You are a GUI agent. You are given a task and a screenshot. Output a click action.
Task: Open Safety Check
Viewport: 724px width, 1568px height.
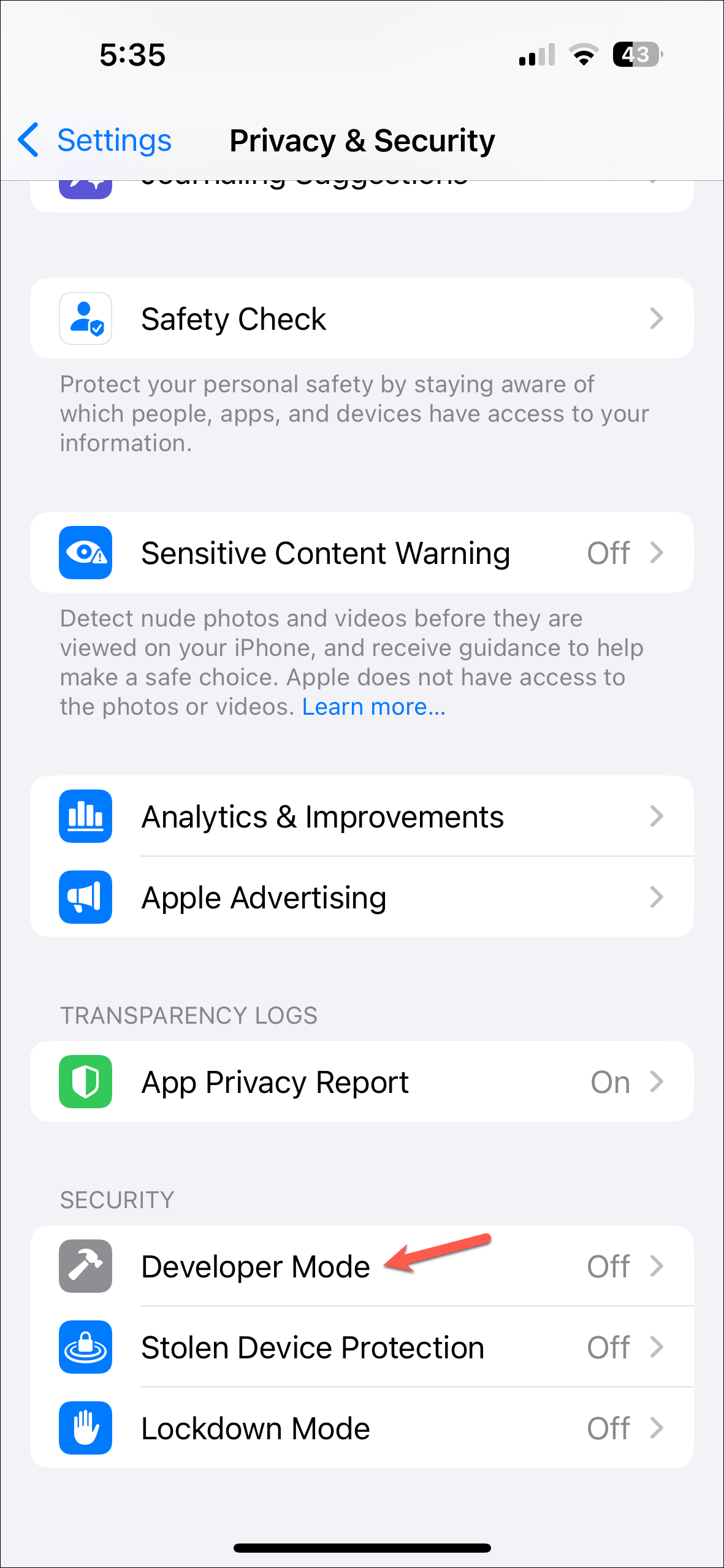362,319
